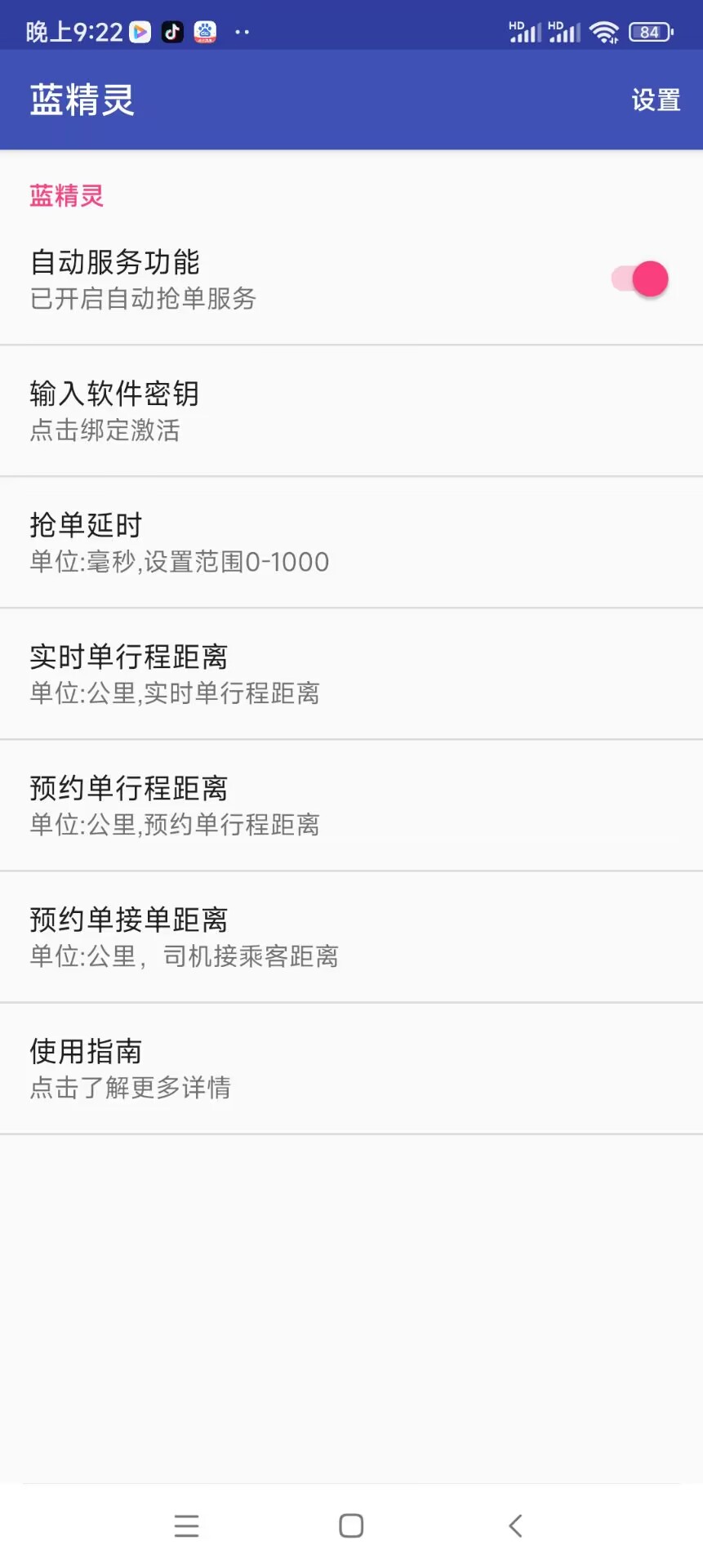This screenshot has width=703, height=1568.
Task: Tap the system back button
Action: (515, 1526)
